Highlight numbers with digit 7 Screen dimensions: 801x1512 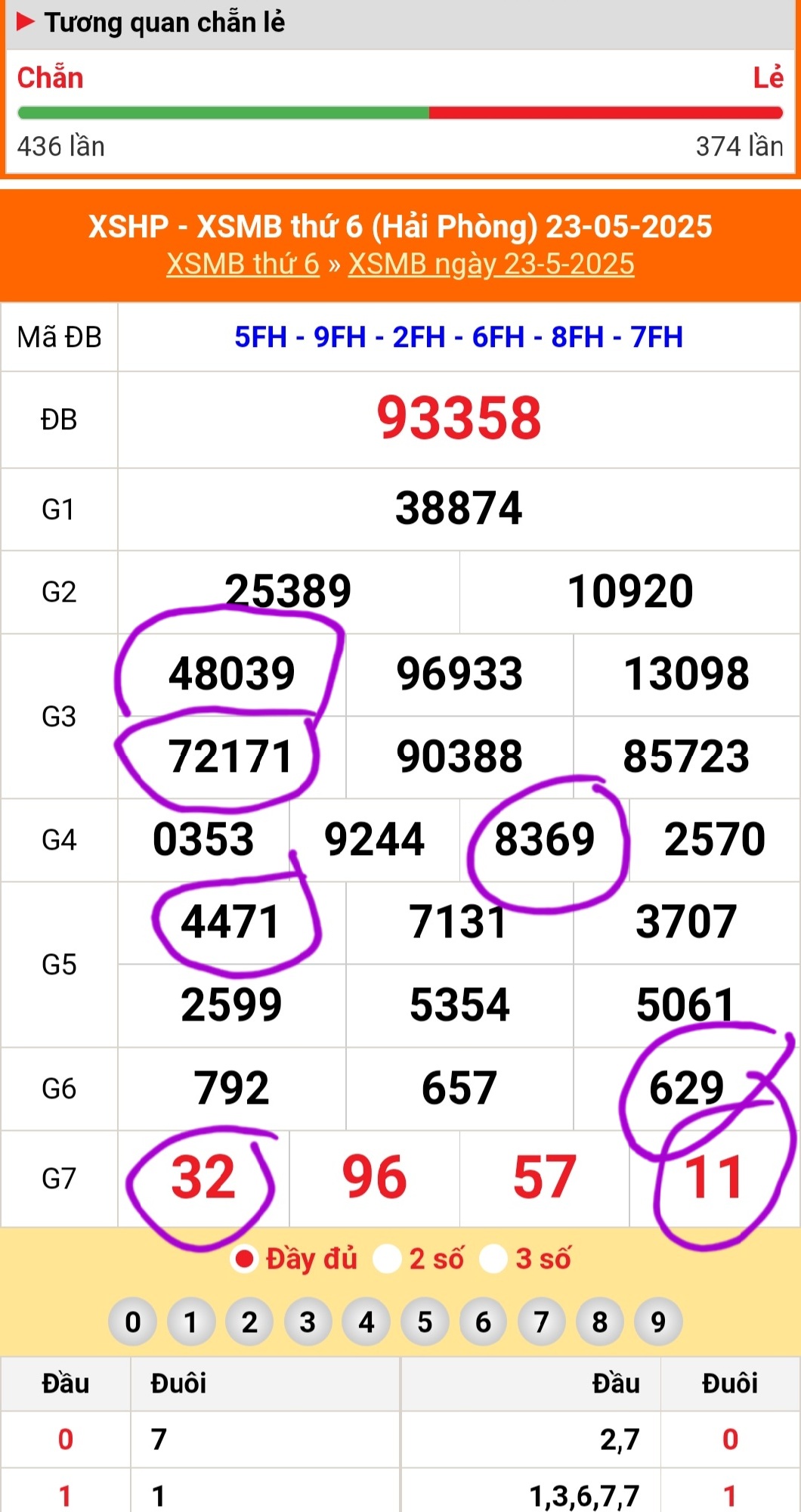pyautogui.click(x=541, y=1322)
